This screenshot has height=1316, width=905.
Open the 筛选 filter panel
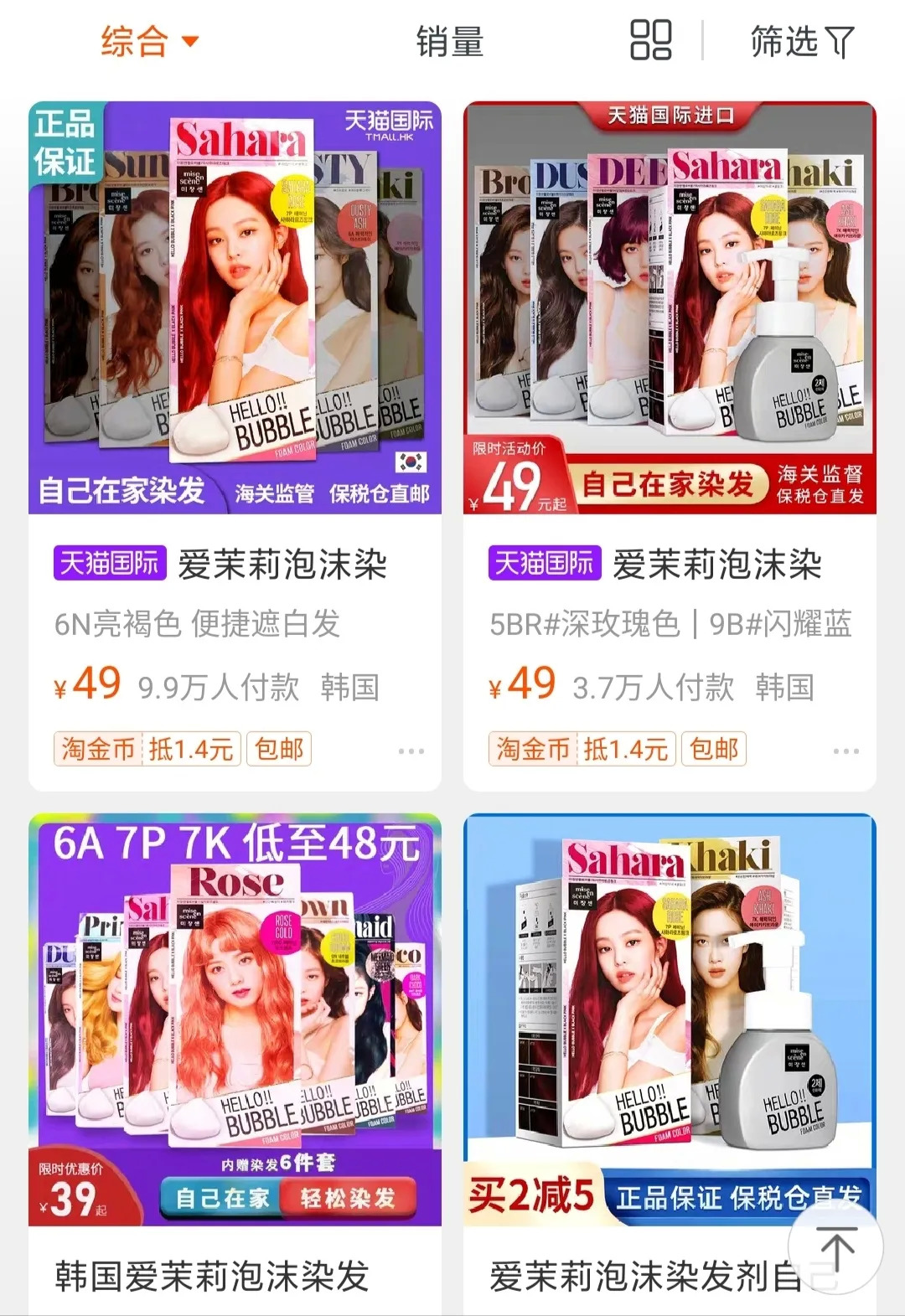(x=801, y=41)
